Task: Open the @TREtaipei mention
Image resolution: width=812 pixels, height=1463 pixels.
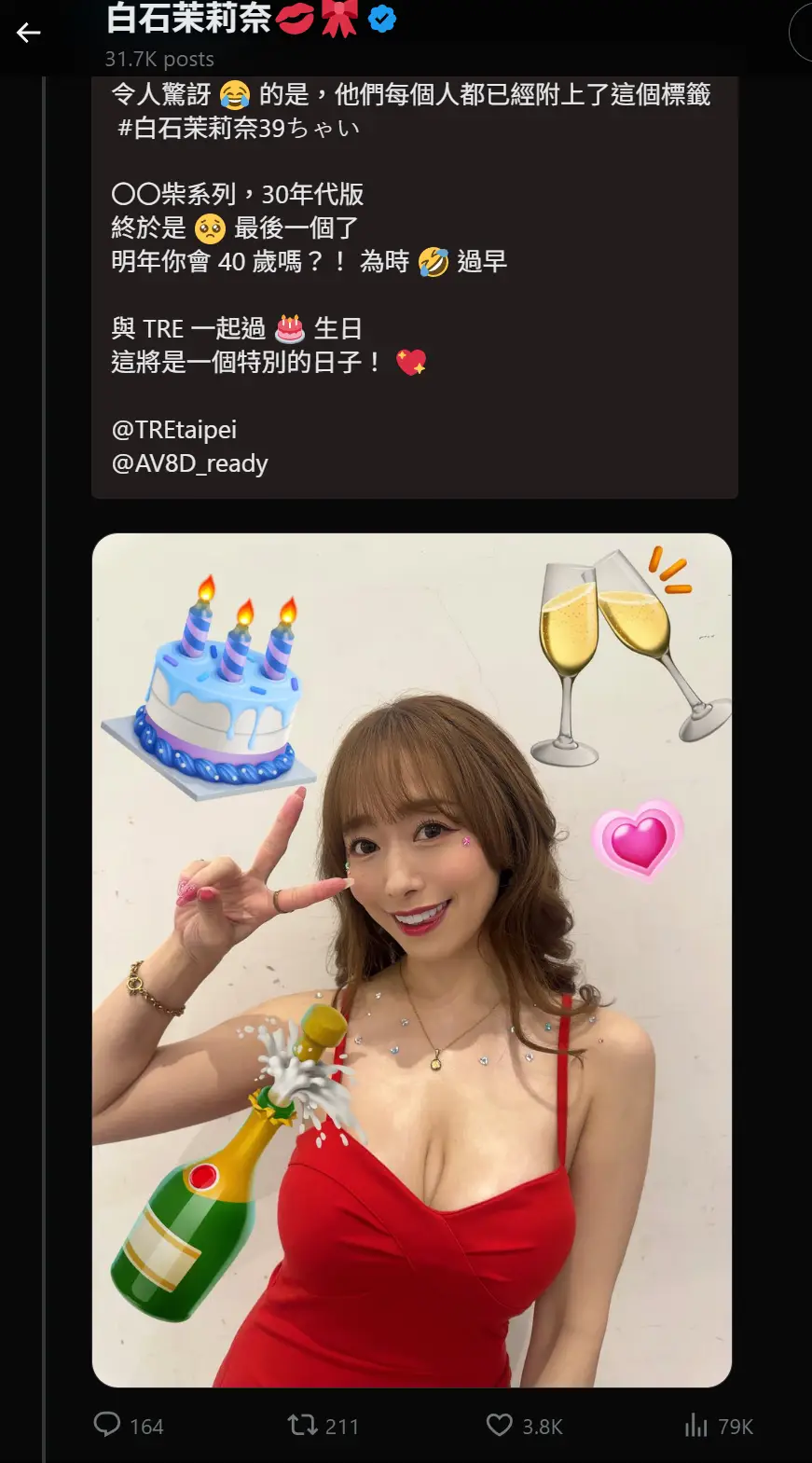Action: 174,430
